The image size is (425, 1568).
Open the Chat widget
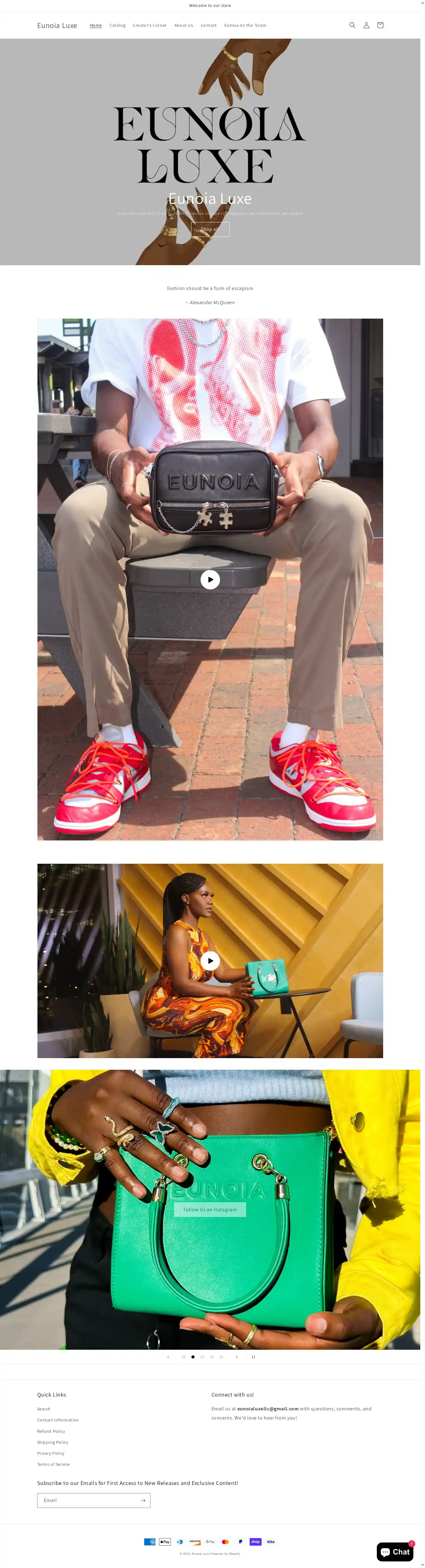pyautogui.click(x=394, y=1552)
